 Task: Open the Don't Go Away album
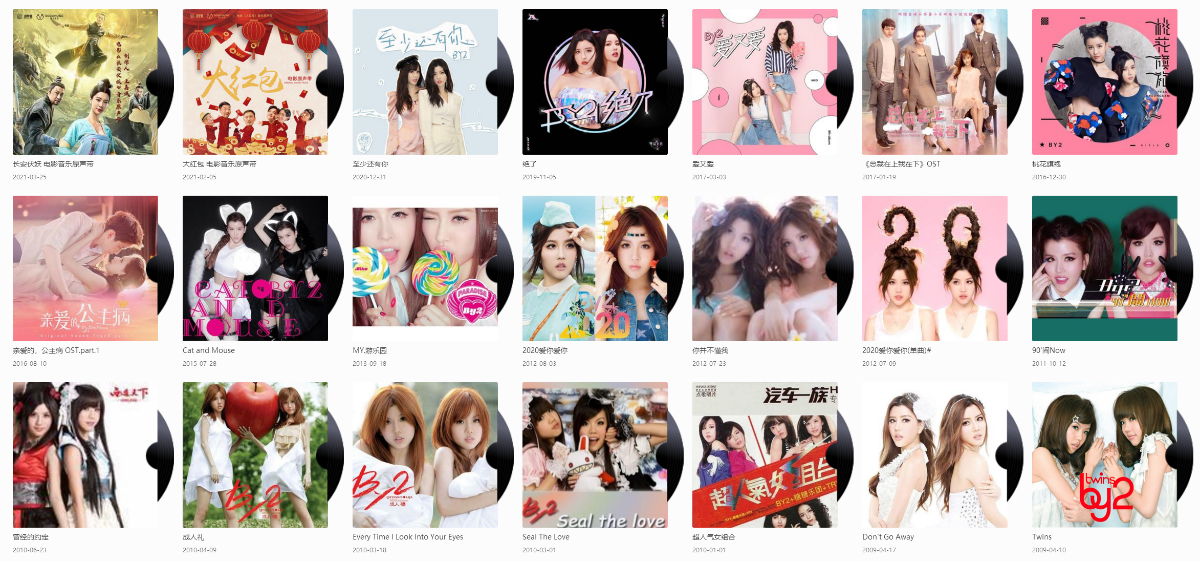934,455
